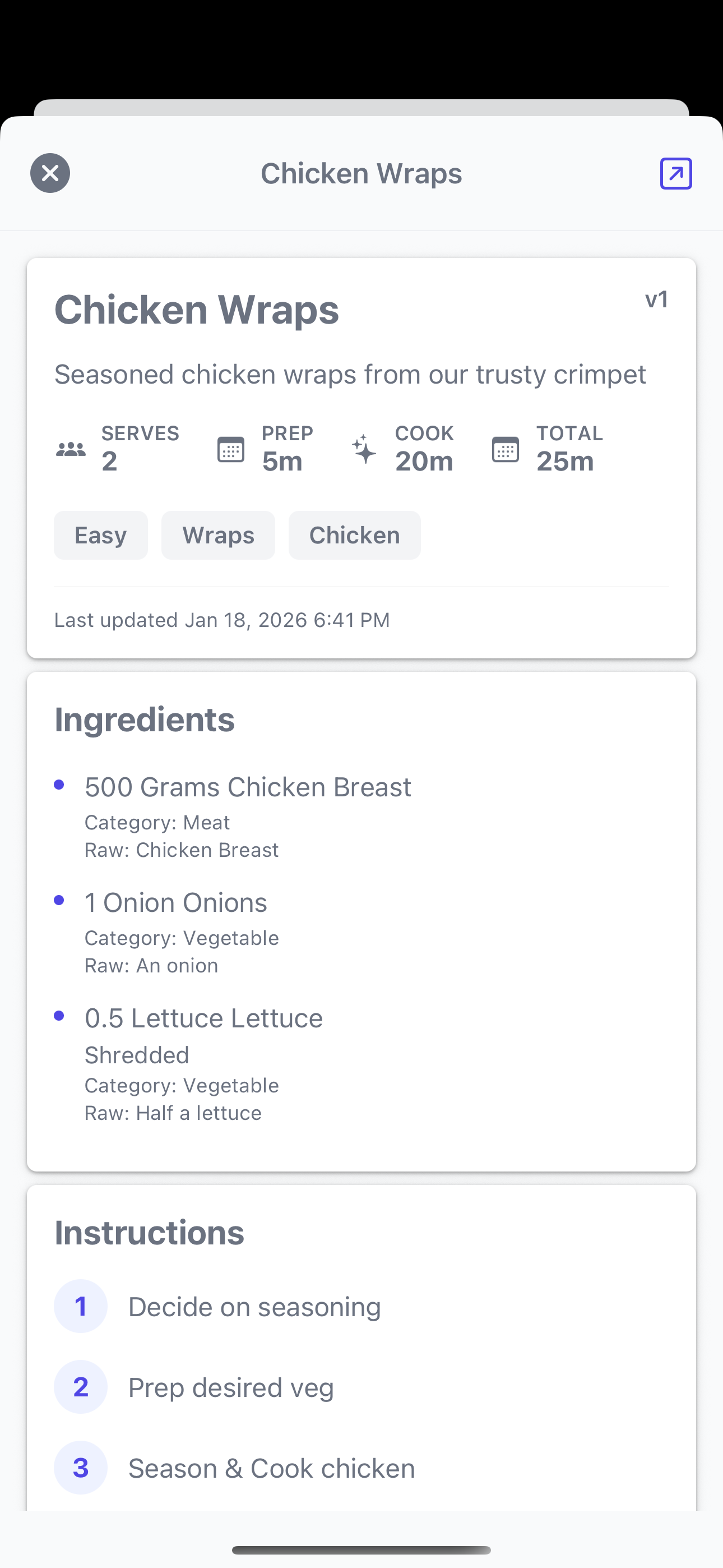723x1568 pixels.
Task: Select the Chicken tag
Action: 354,535
